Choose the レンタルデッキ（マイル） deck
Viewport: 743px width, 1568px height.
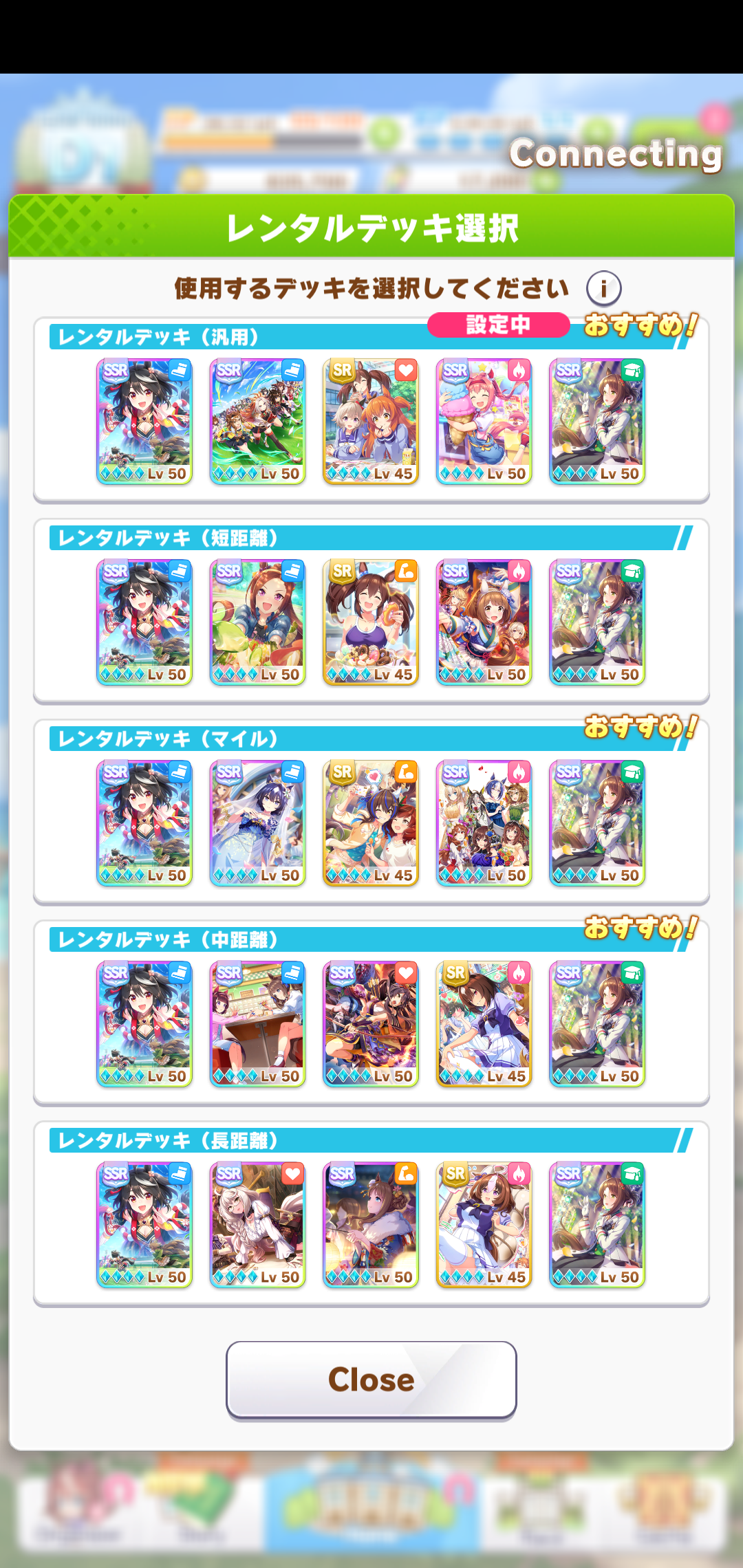click(x=371, y=812)
